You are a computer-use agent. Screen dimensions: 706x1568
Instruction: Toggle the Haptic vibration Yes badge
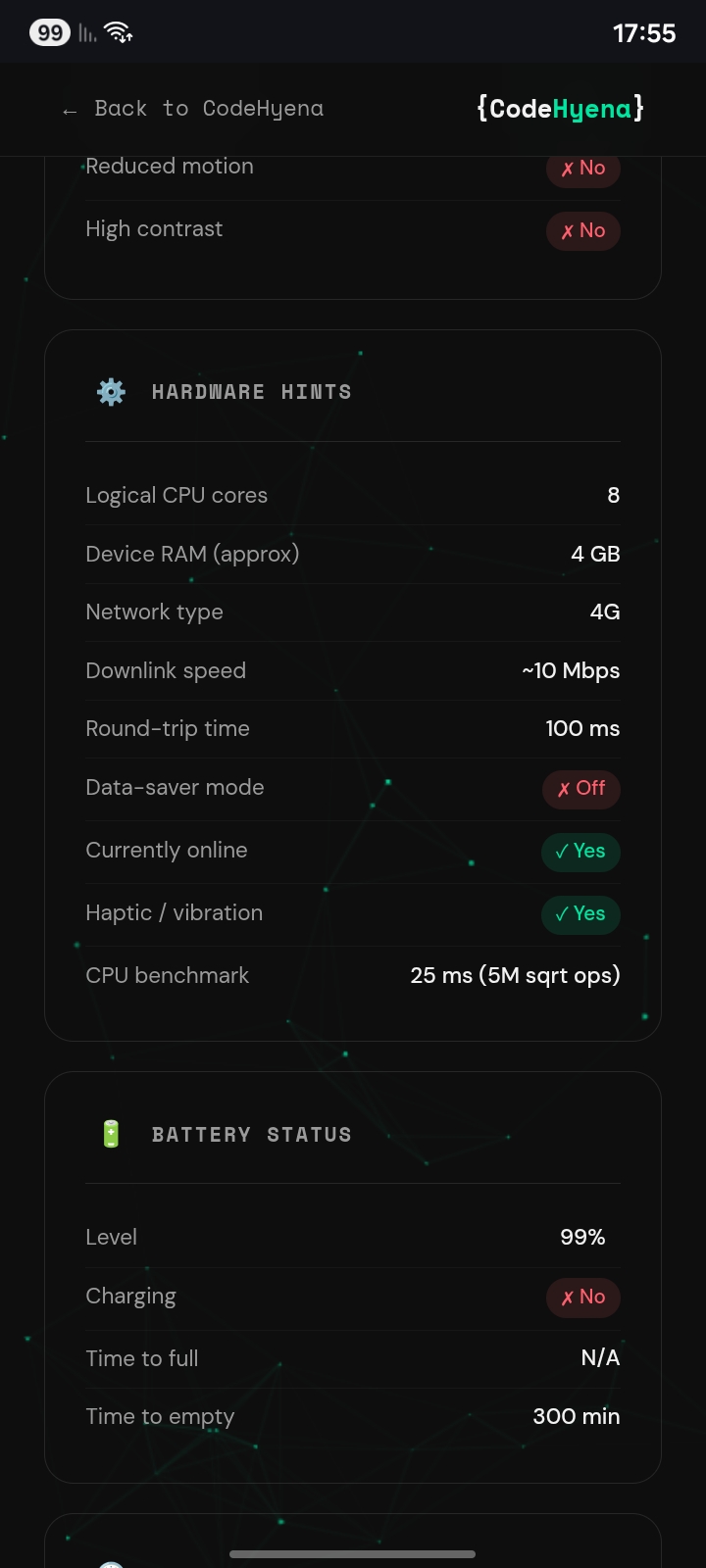tap(580, 914)
